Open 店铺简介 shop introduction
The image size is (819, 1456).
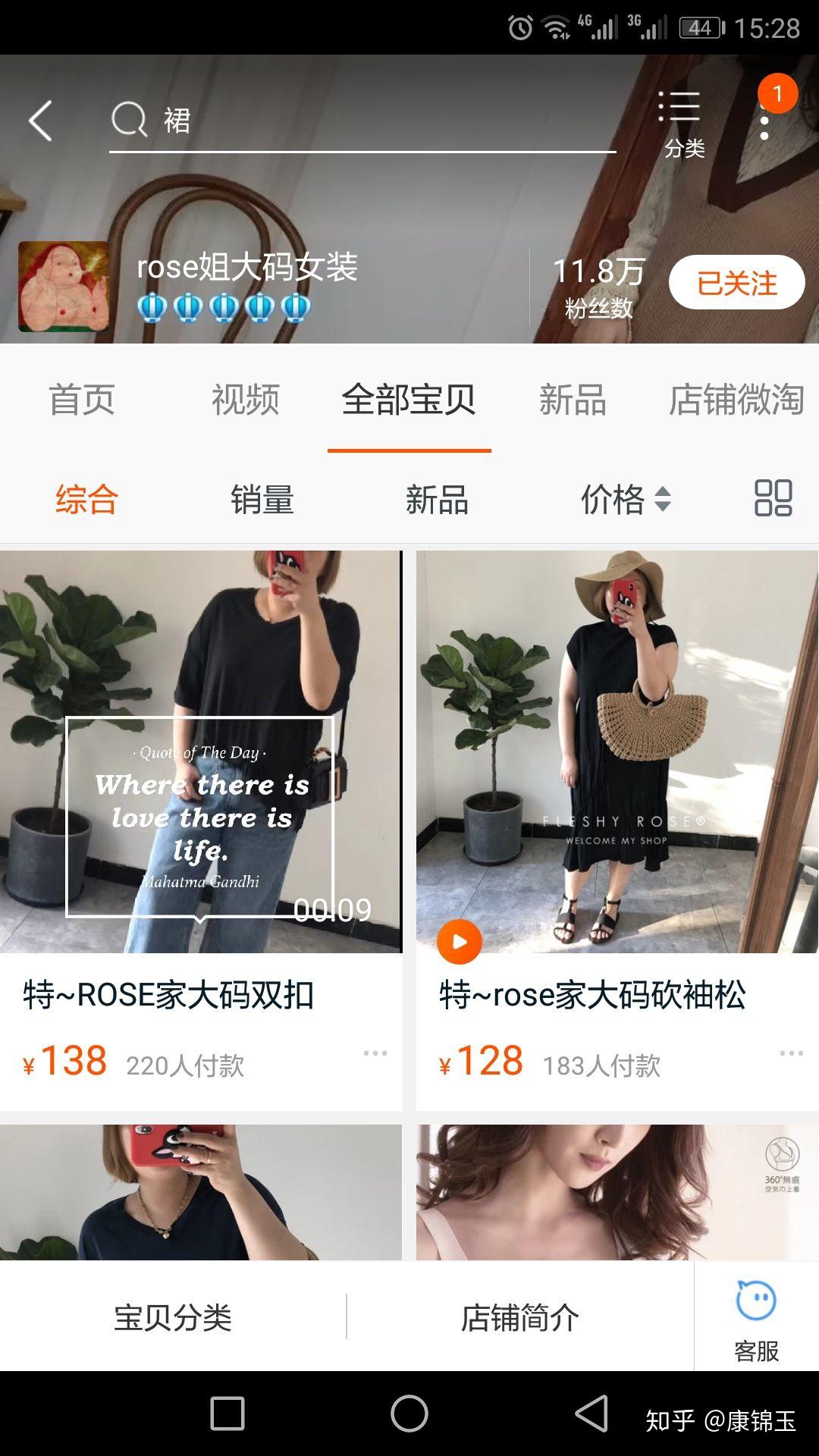click(520, 1317)
